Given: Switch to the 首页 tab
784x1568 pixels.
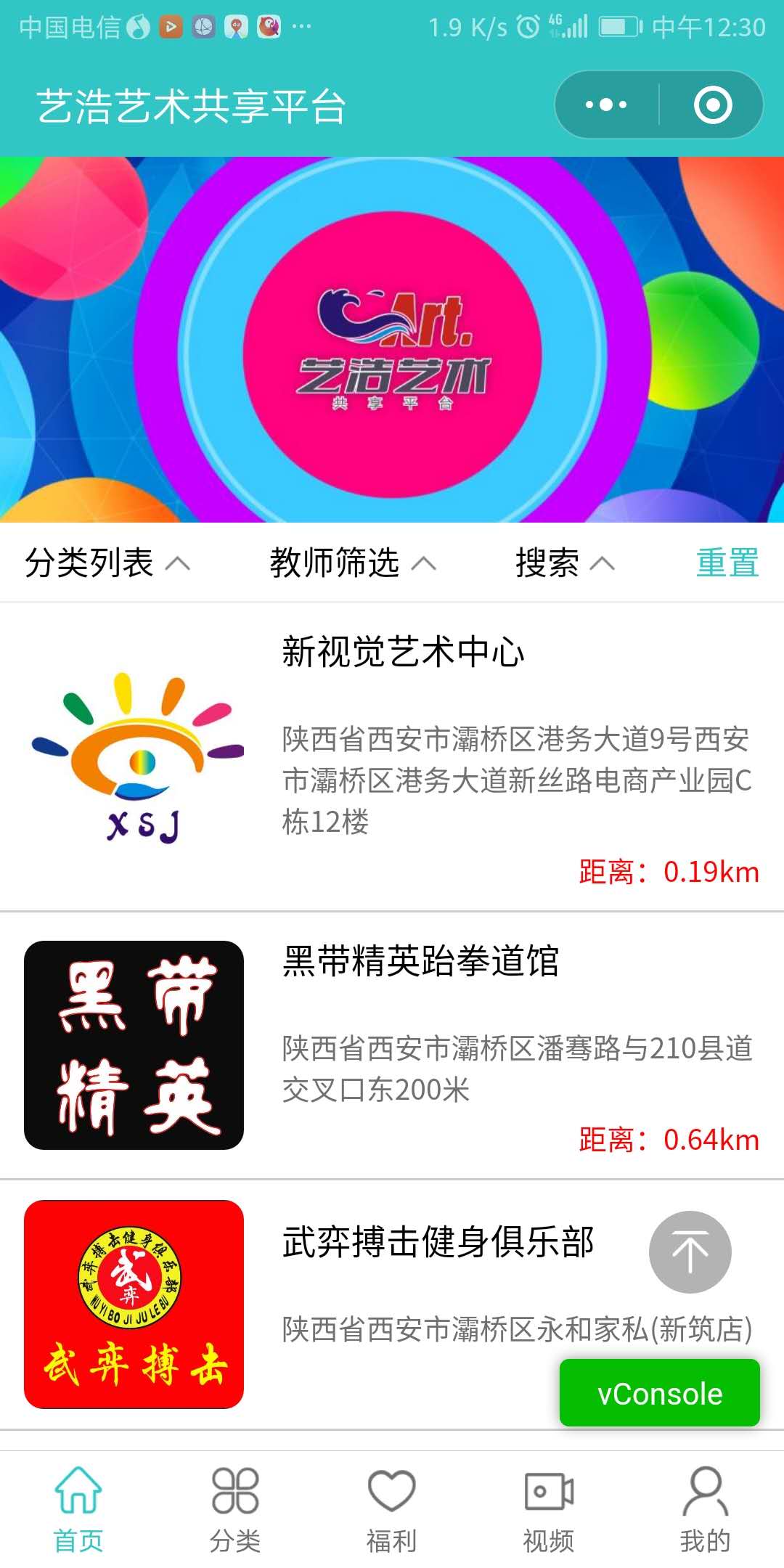Looking at the screenshot, I should click(x=78, y=1510).
